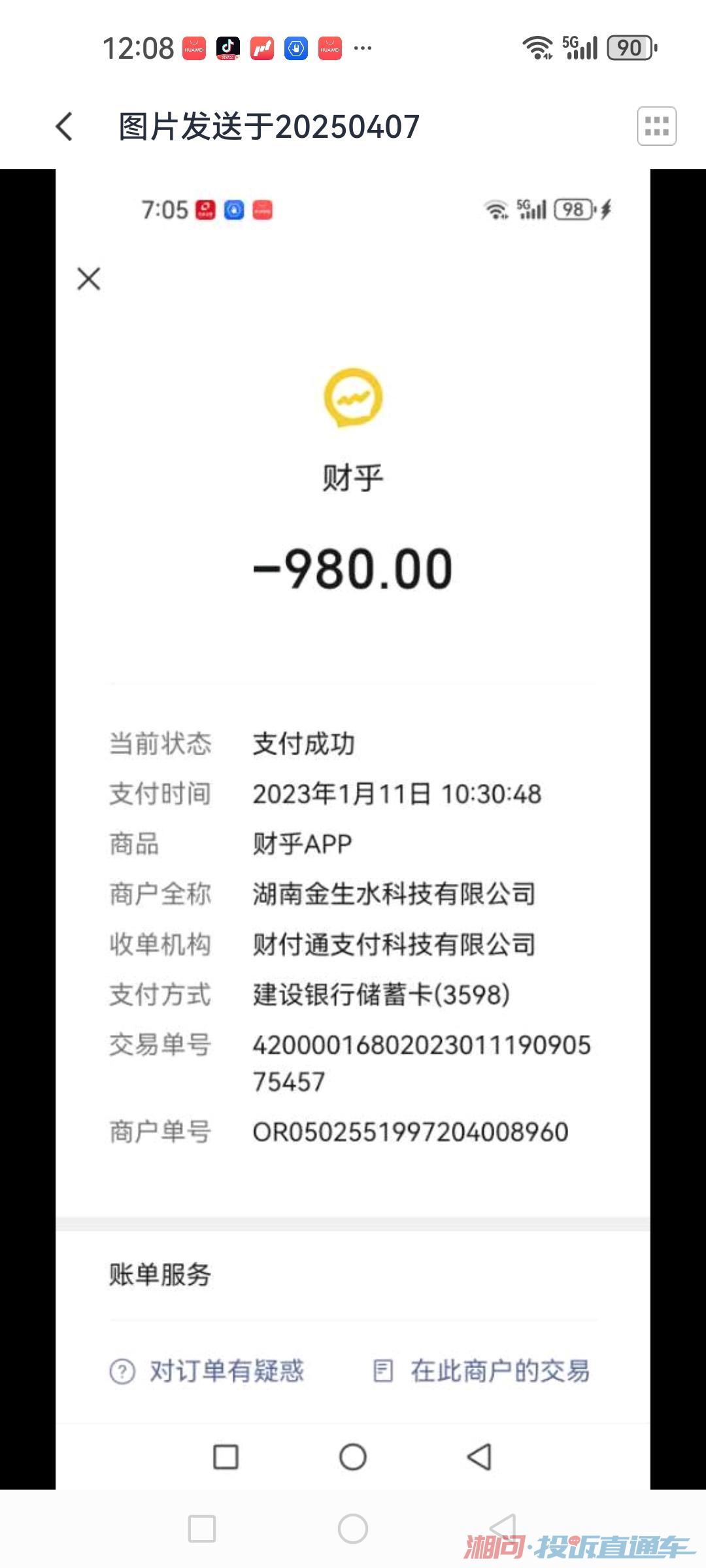Open the grid view of all pictures
The height and width of the screenshot is (1568, 706).
pyautogui.click(x=656, y=126)
